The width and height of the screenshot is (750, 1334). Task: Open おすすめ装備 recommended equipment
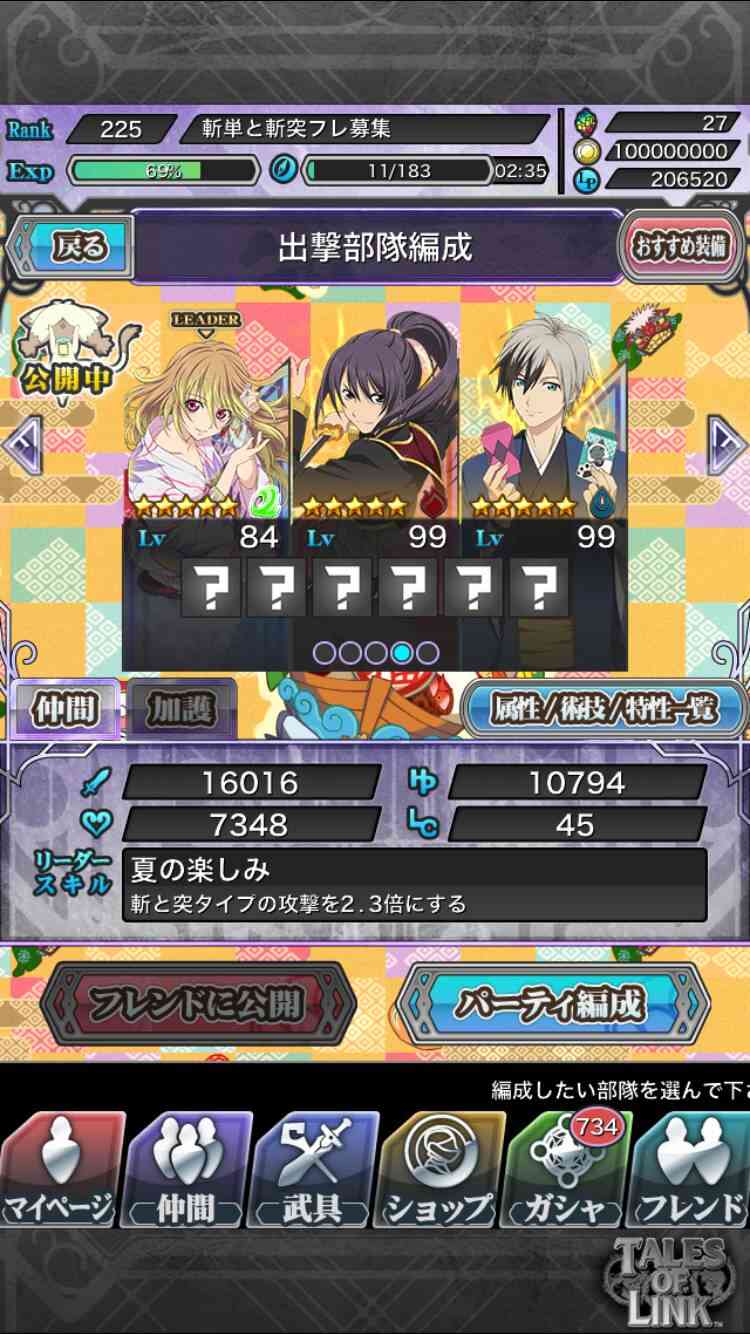[682, 246]
